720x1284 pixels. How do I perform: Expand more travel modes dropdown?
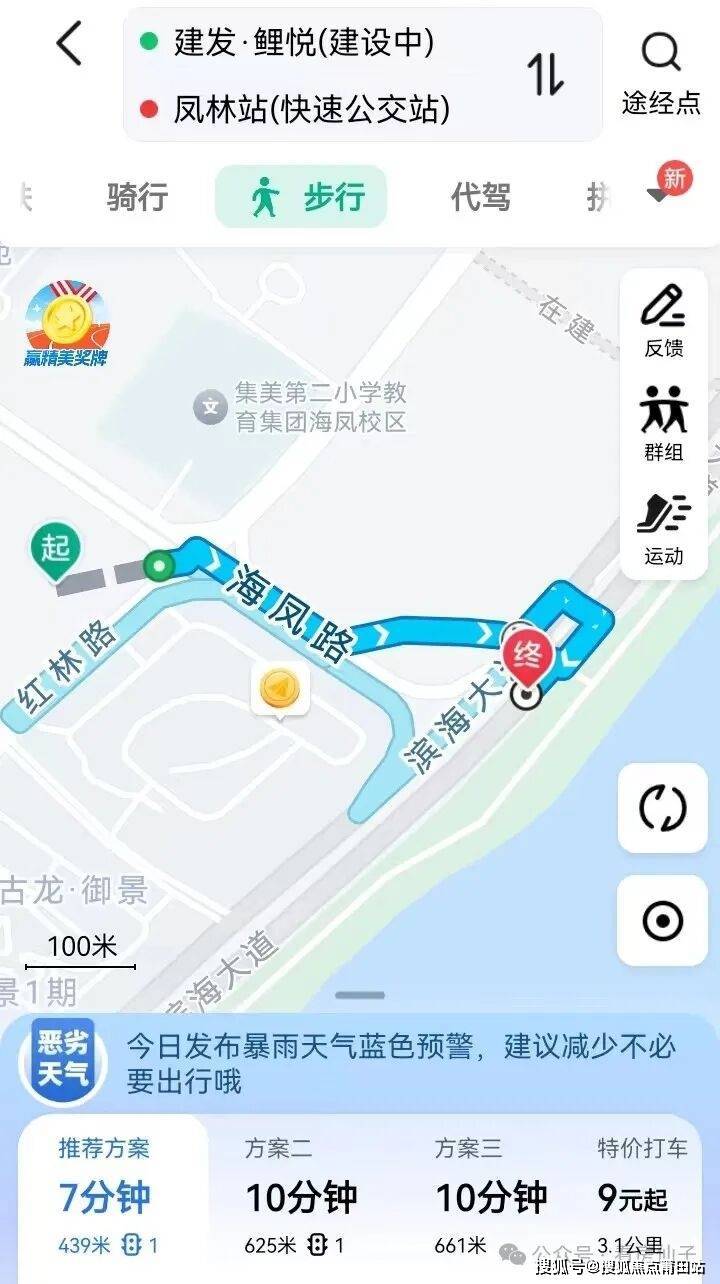(x=661, y=194)
